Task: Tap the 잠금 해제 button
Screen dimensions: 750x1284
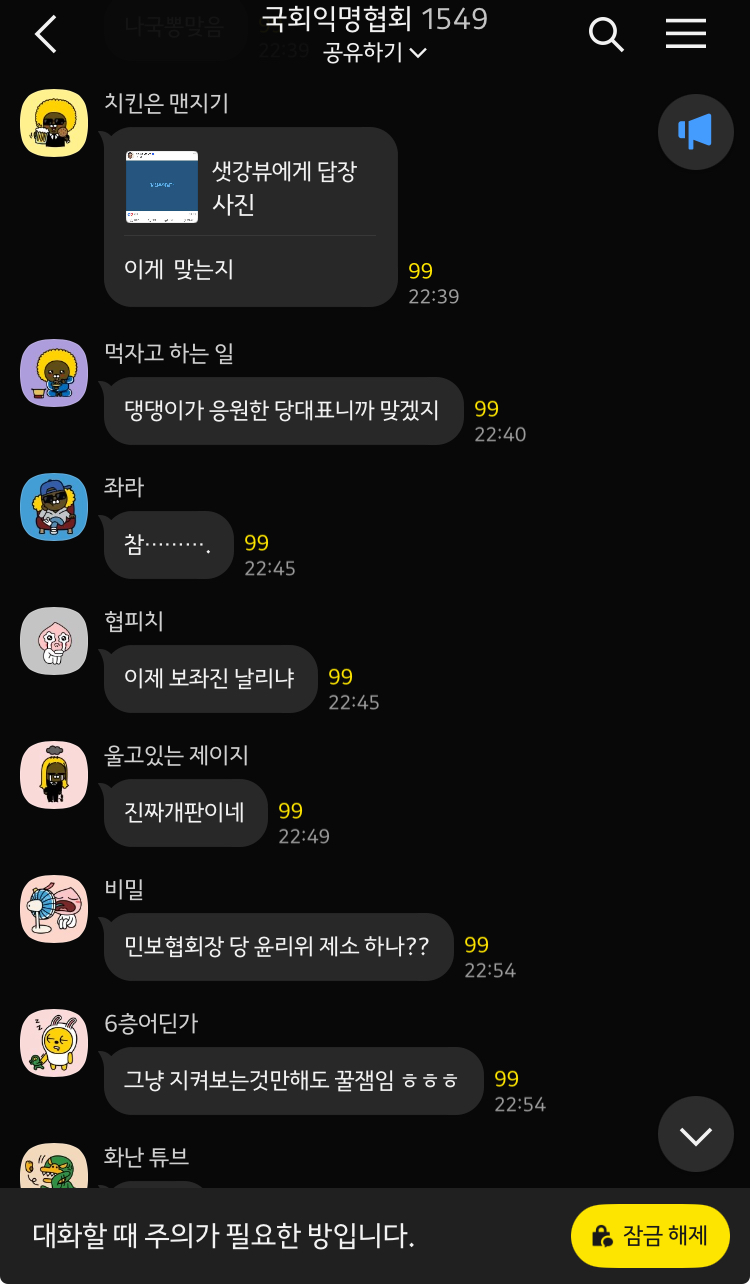Action: point(650,1235)
